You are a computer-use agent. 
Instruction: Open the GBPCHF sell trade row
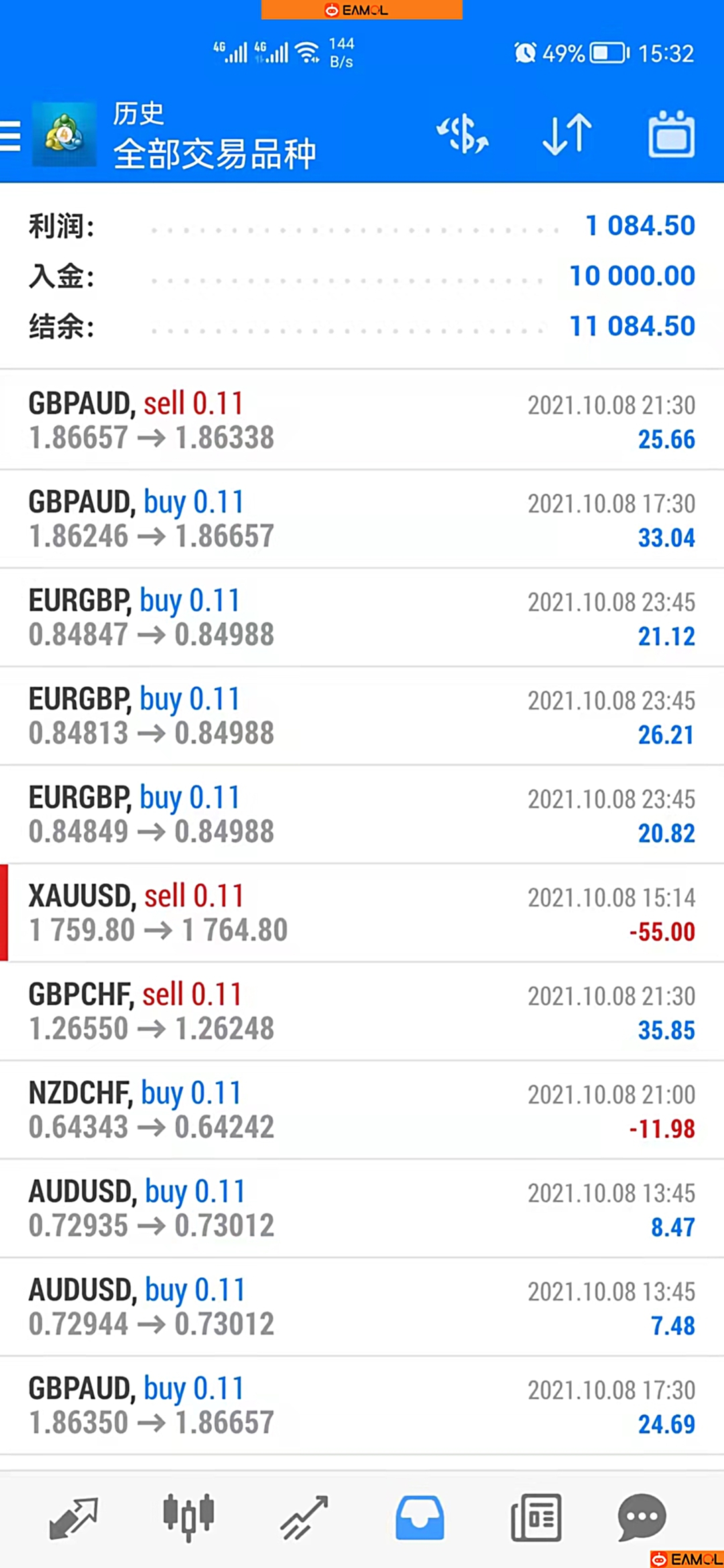pos(362,1011)
